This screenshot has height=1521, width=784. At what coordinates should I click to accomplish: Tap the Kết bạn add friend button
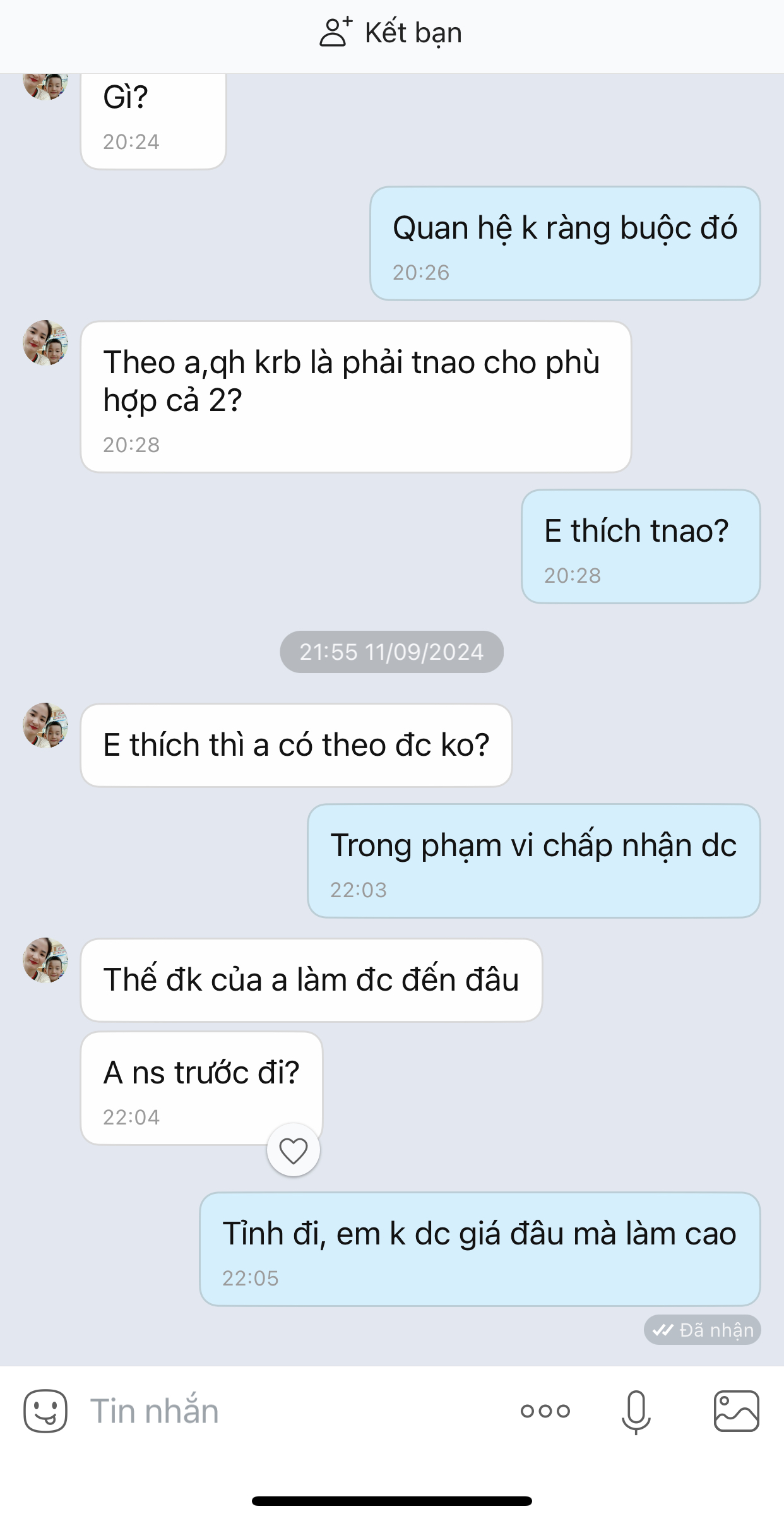[391, 33]
